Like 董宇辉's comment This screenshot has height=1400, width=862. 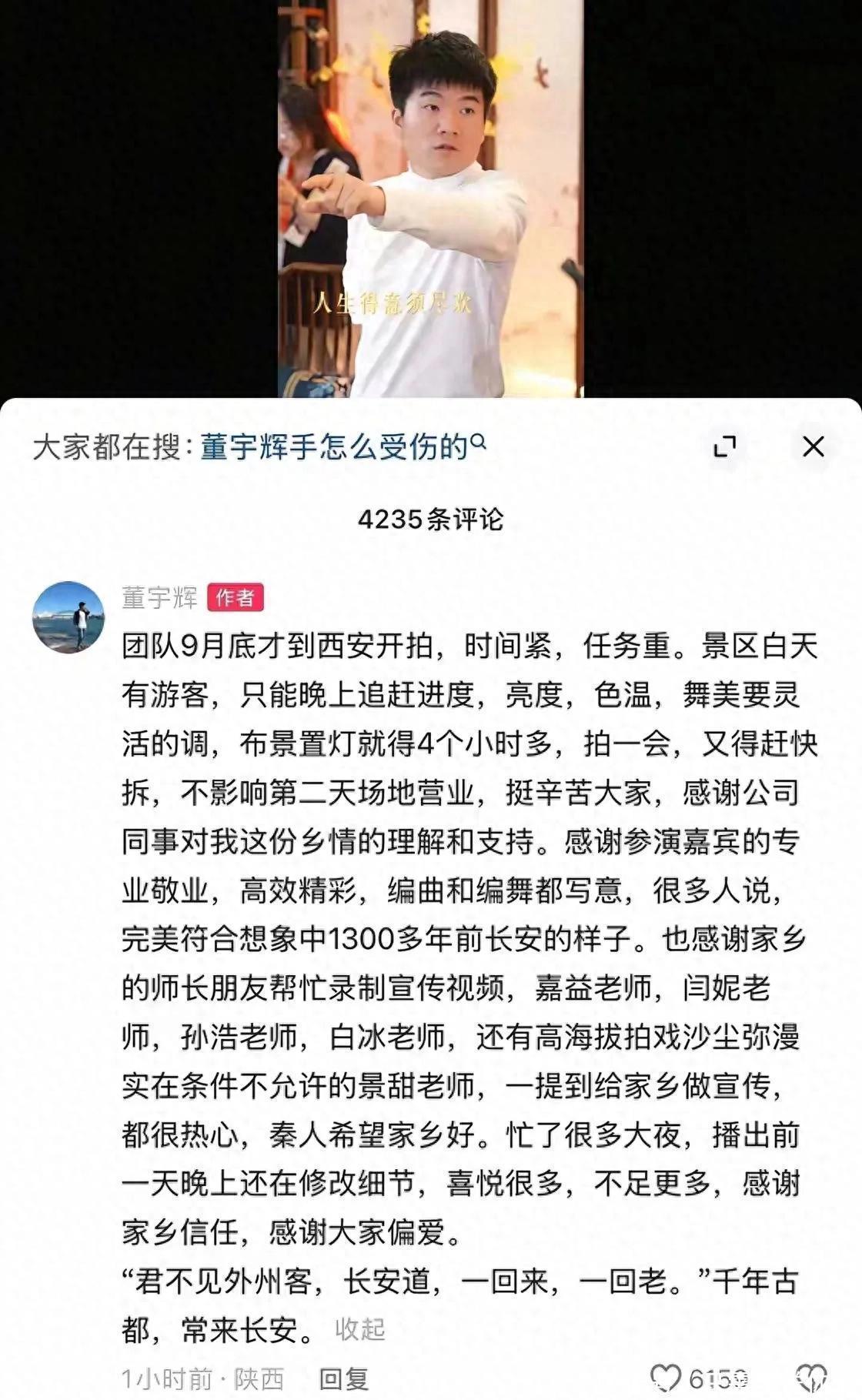coord(667,1378)
